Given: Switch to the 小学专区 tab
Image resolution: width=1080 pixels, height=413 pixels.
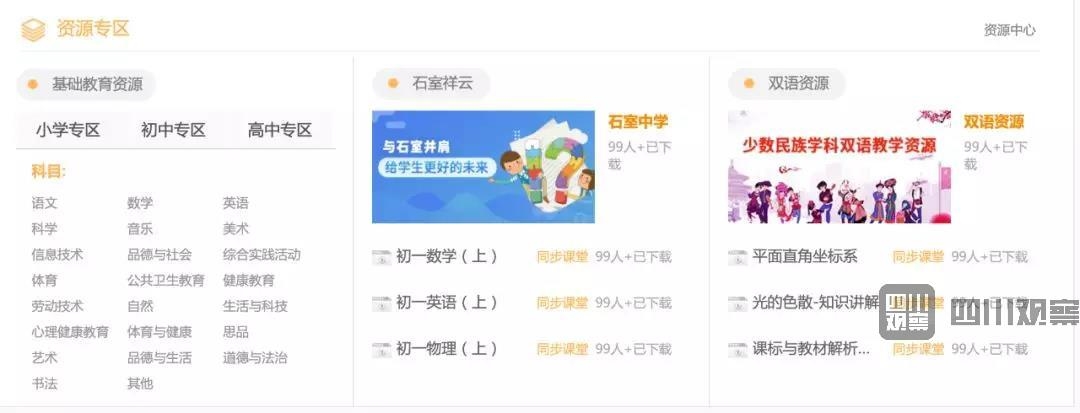Looking at the screenshot, I should (x=68, y=130).
